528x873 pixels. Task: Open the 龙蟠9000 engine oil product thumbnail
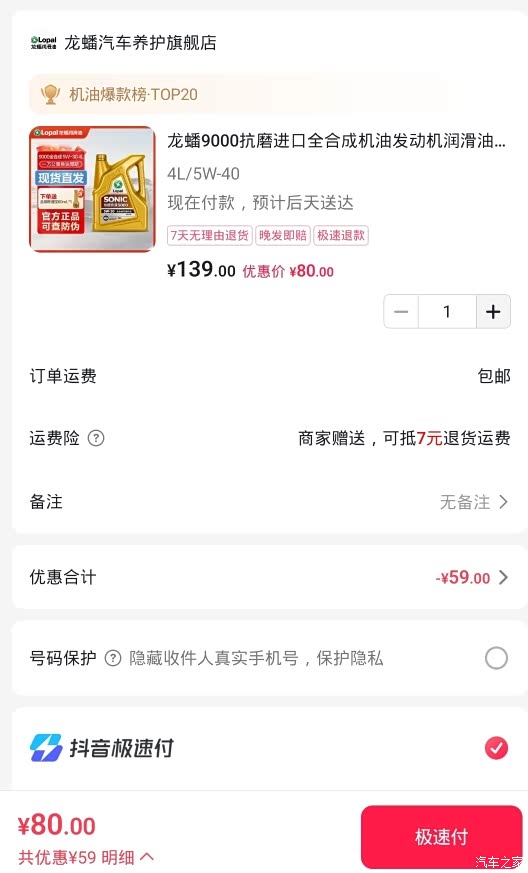click(92, 189)
